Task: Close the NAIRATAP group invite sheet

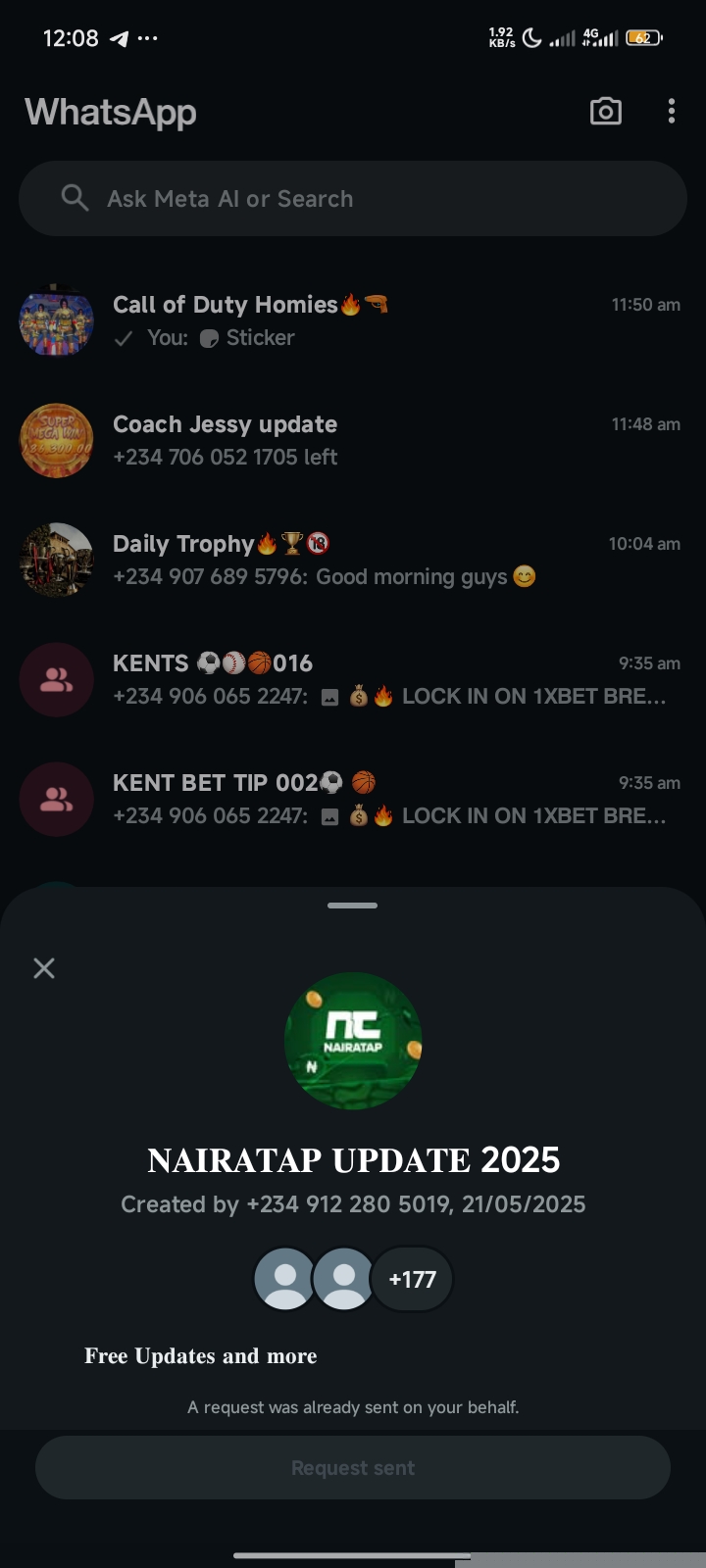Action: click(44, 968)
